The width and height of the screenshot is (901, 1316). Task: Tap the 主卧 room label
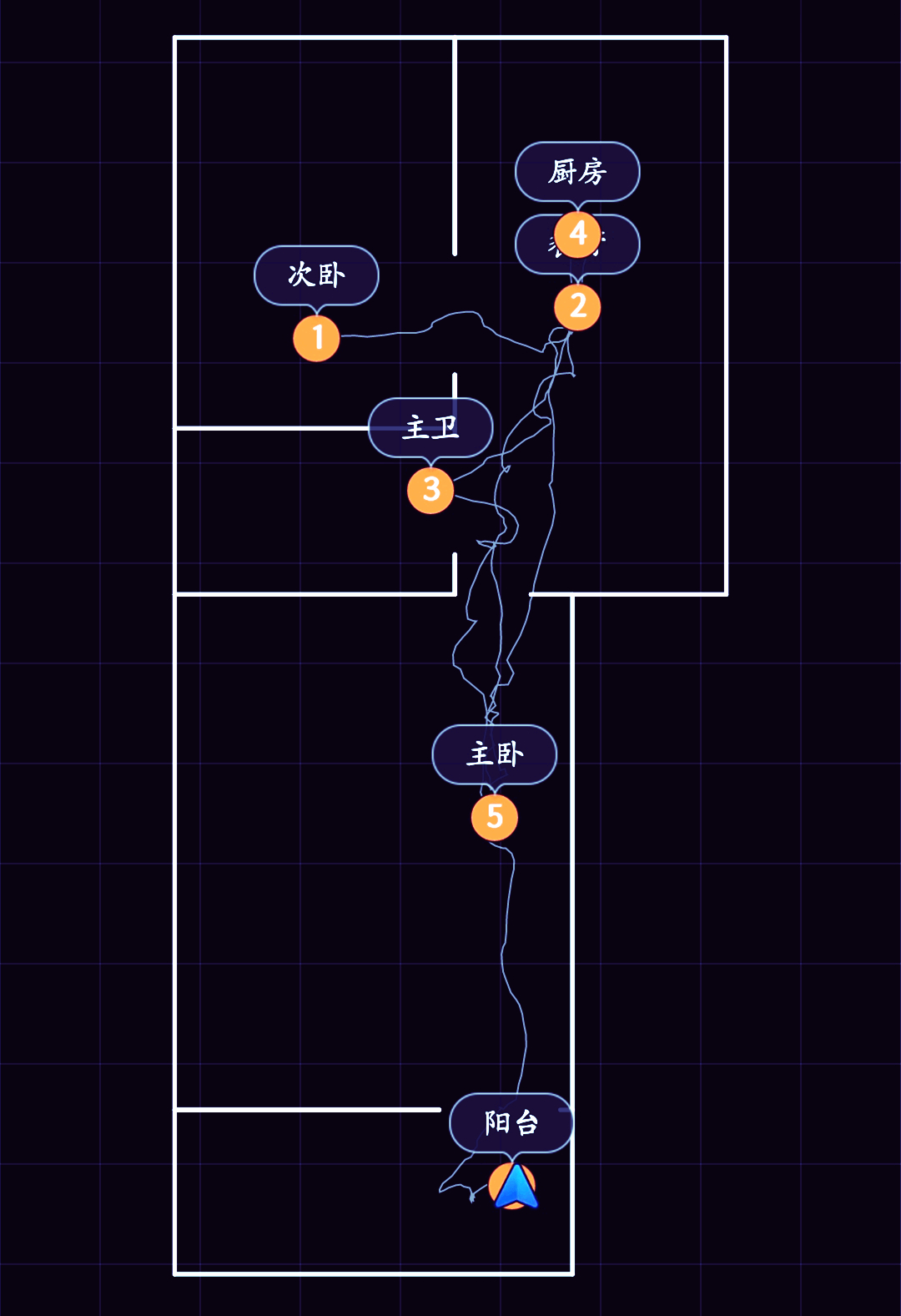(495, 754)
